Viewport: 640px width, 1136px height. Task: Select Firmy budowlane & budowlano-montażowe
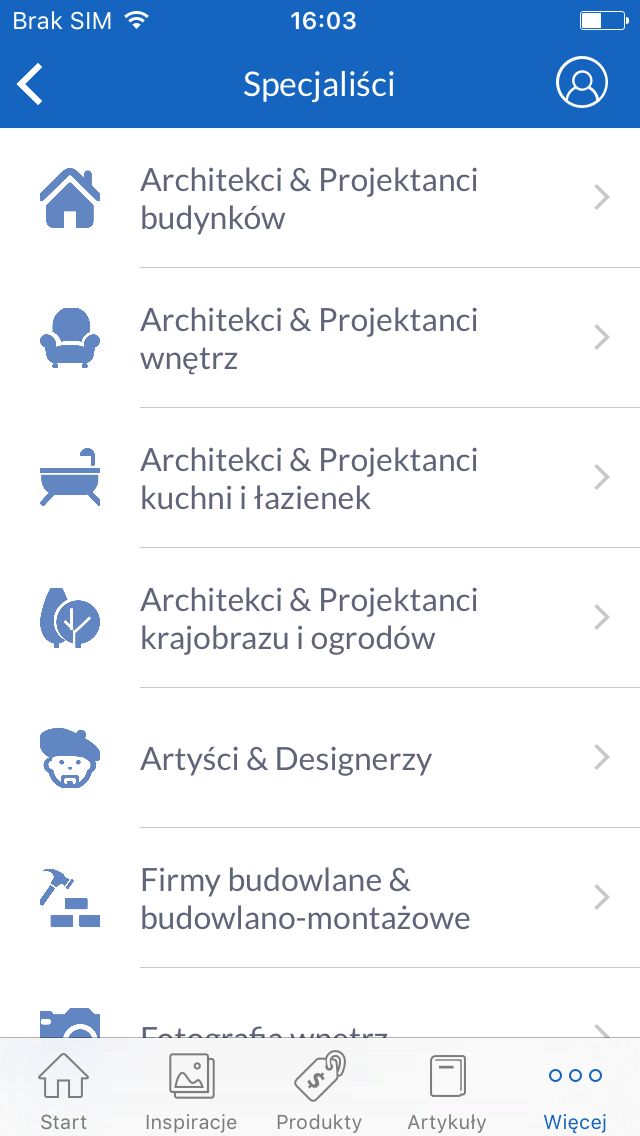pos(320,898)
